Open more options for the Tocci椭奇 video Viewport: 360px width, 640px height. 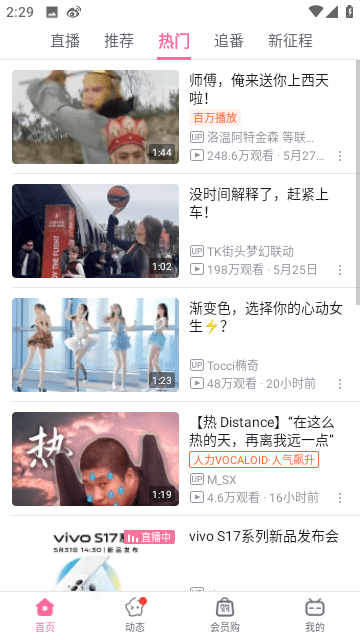tap(340, 383)
